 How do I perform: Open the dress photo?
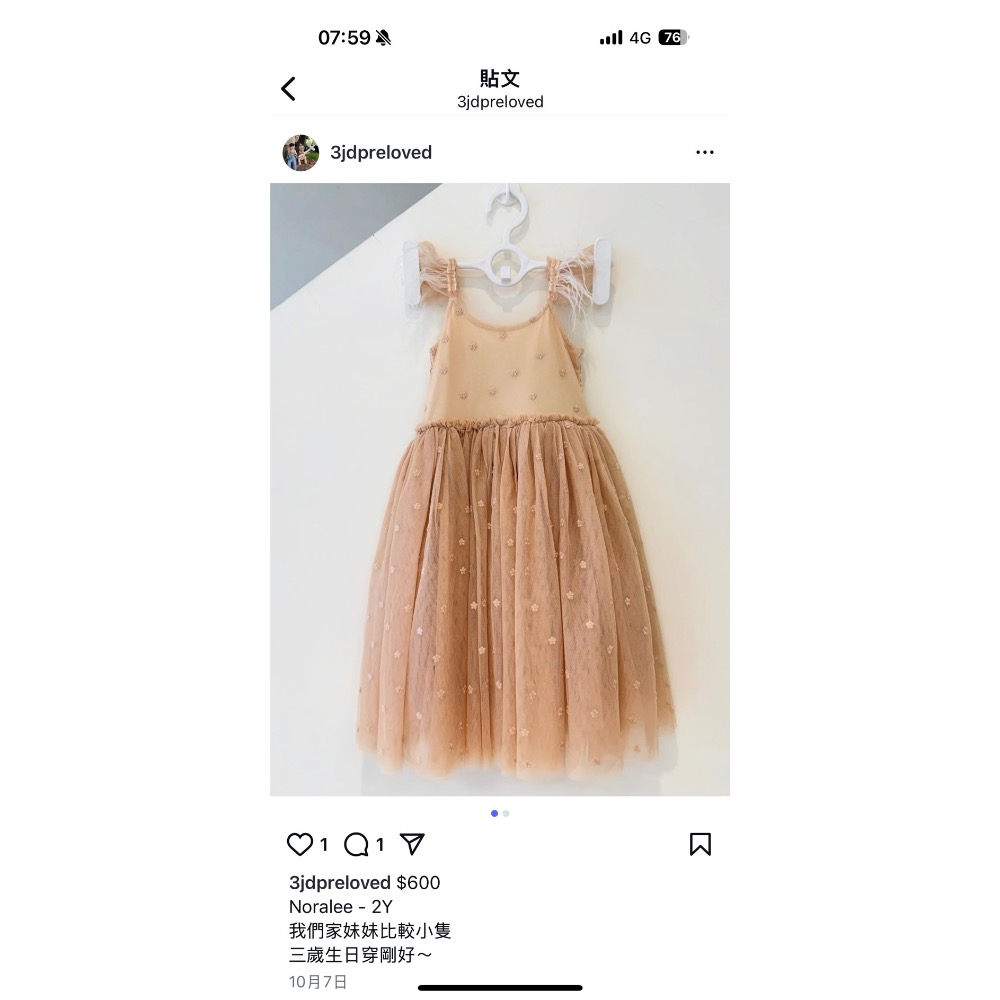(x=500, y=490)
